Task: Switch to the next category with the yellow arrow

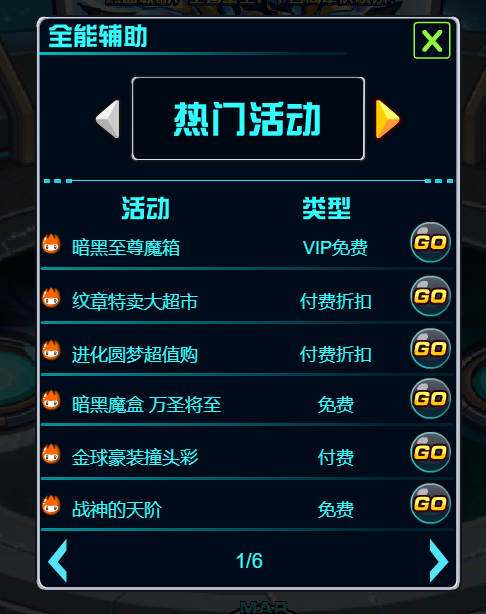Action: (x=387, y=119)
